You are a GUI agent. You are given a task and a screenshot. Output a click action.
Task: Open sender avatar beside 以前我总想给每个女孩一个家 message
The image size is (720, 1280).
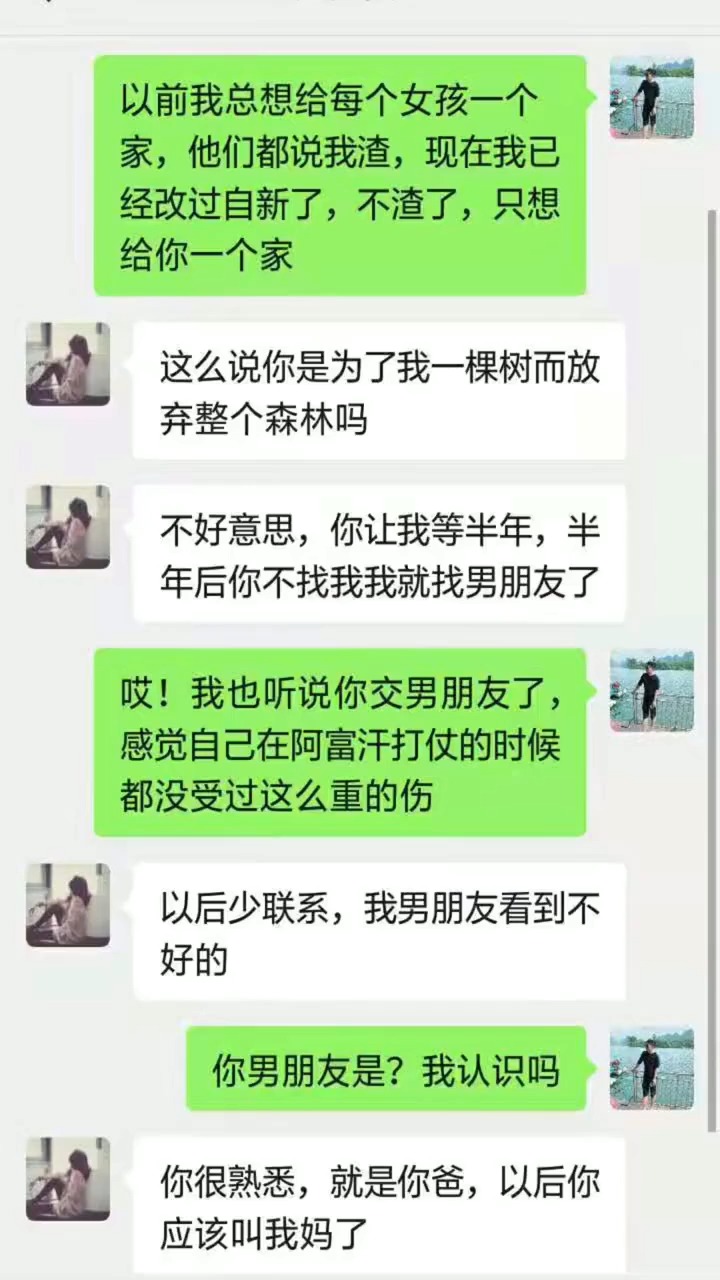[652, 97]
